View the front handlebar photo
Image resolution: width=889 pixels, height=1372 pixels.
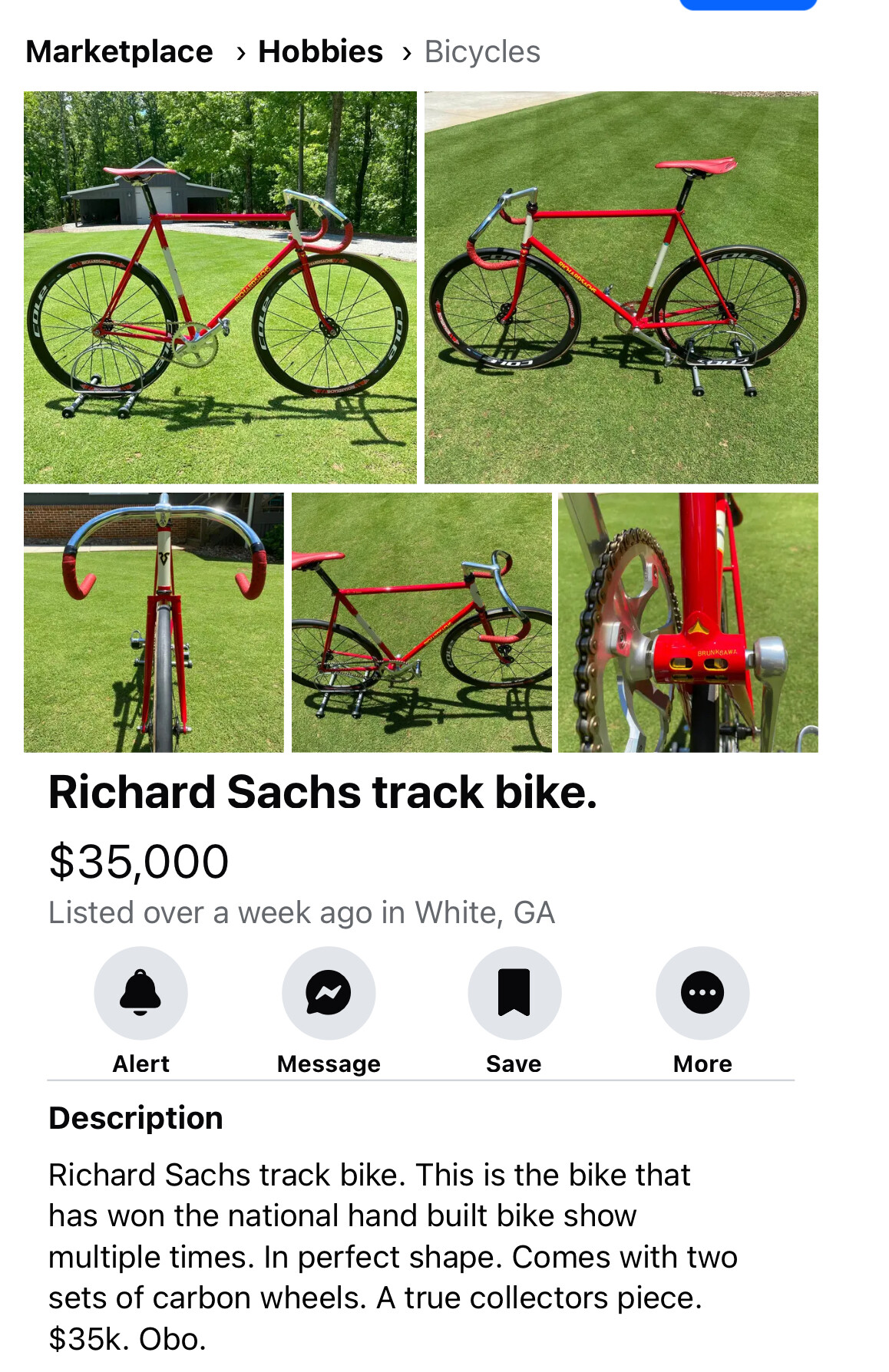[154, 622]
